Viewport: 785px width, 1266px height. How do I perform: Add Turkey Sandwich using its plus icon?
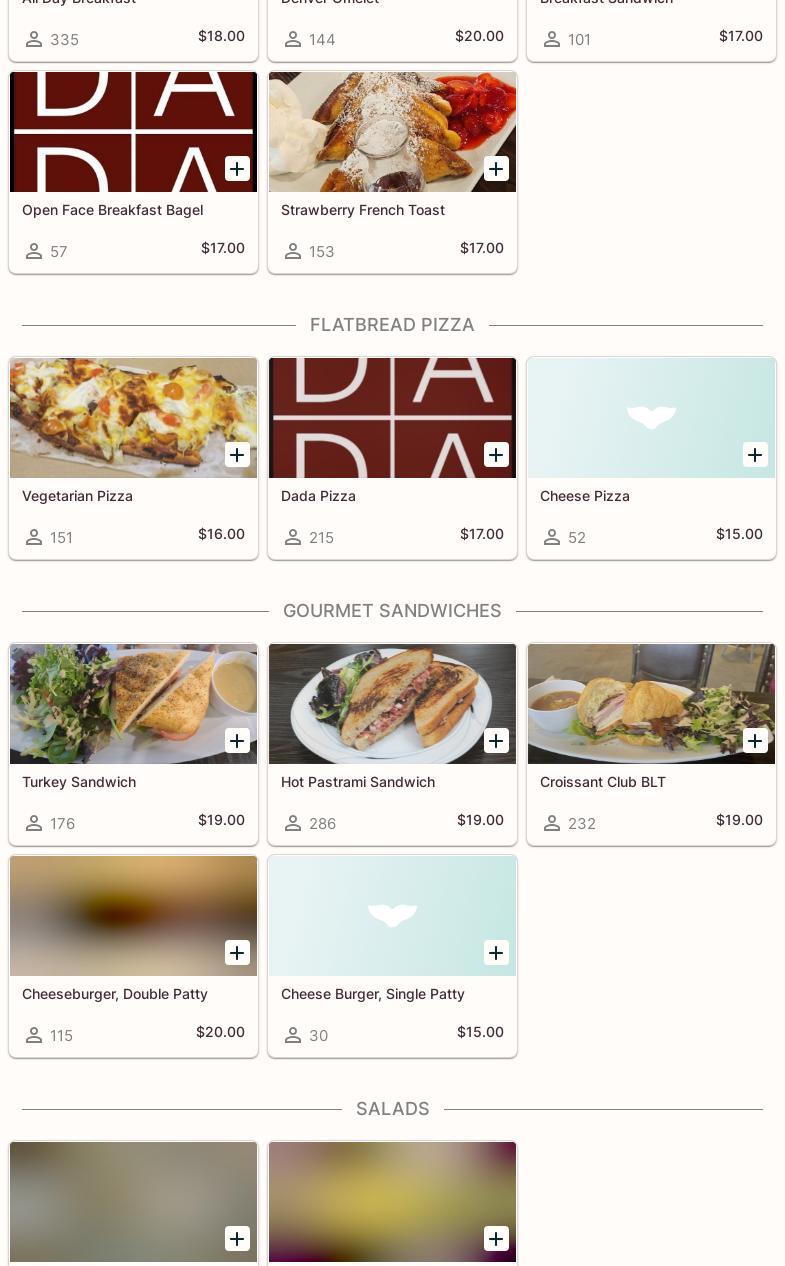[237, 741]
